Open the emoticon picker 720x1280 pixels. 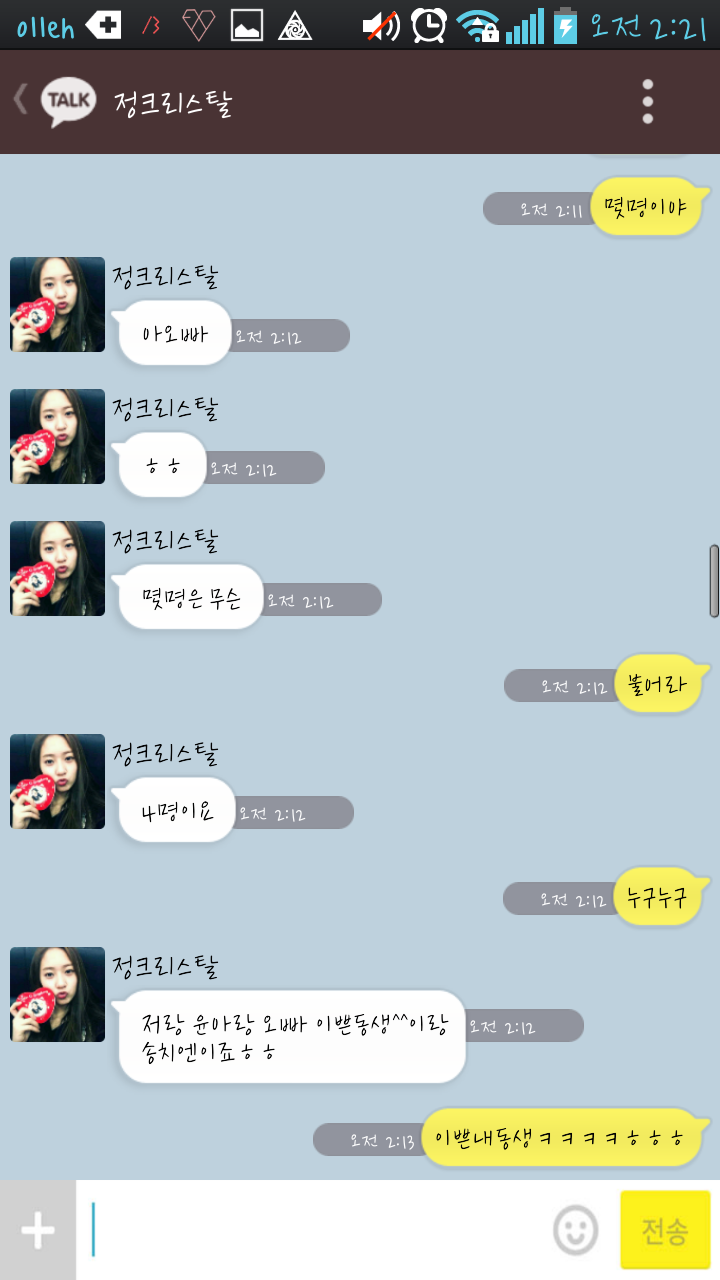click(x=575, y=1229)
